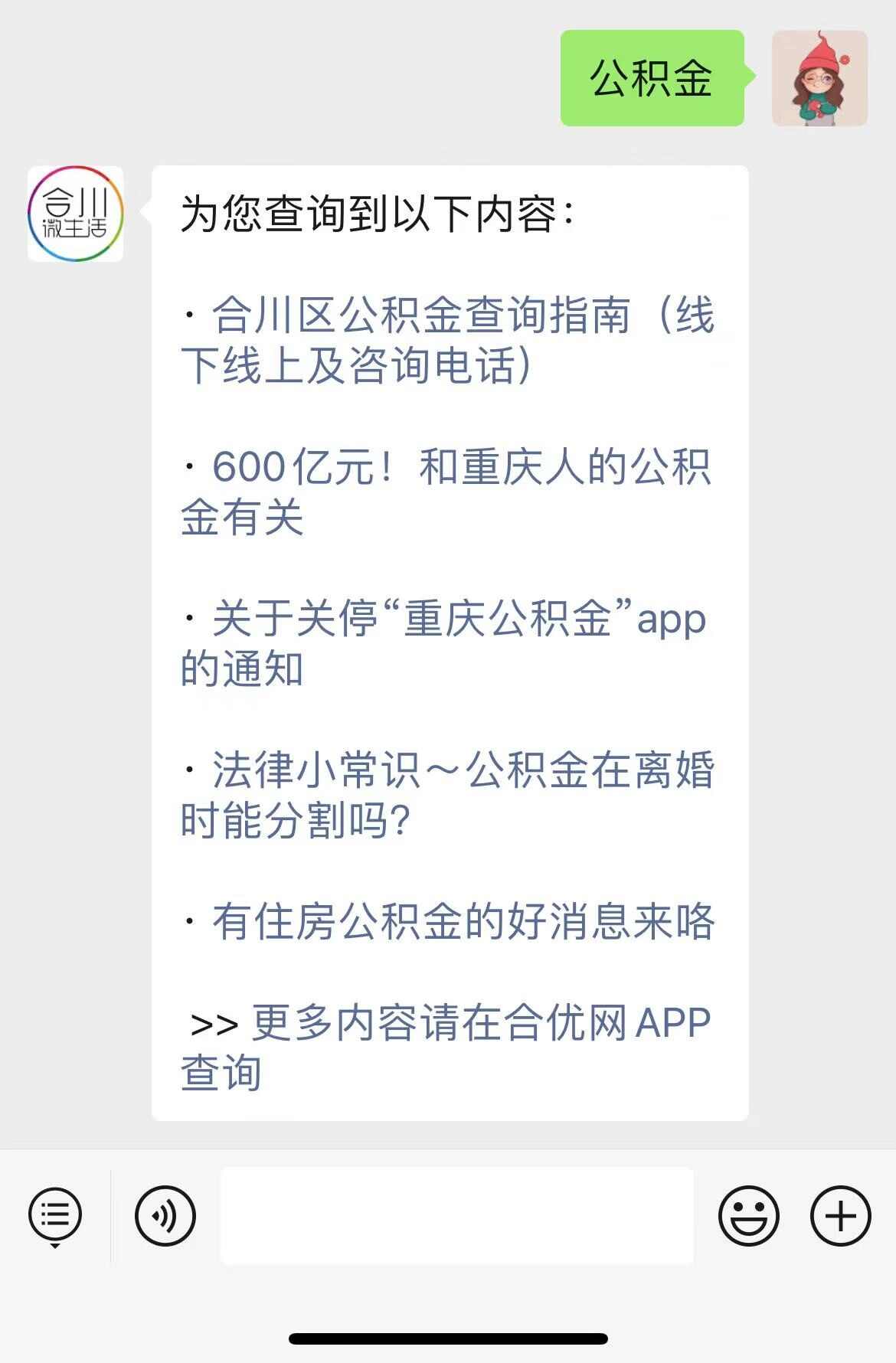Open the official account menu list icon
896x1363 pixels.
pos(55,1216)
